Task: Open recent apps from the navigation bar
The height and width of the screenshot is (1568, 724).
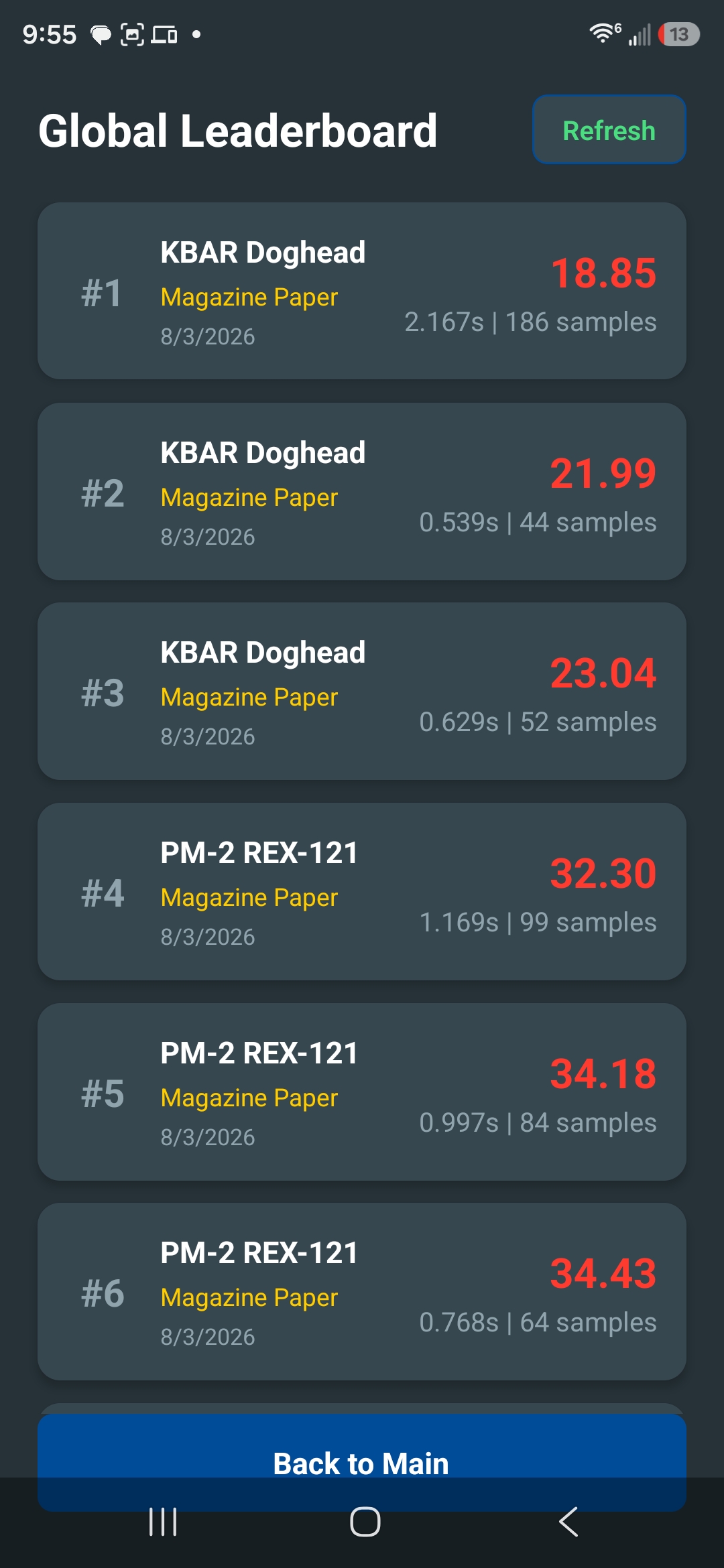Action: point(163,1521)
